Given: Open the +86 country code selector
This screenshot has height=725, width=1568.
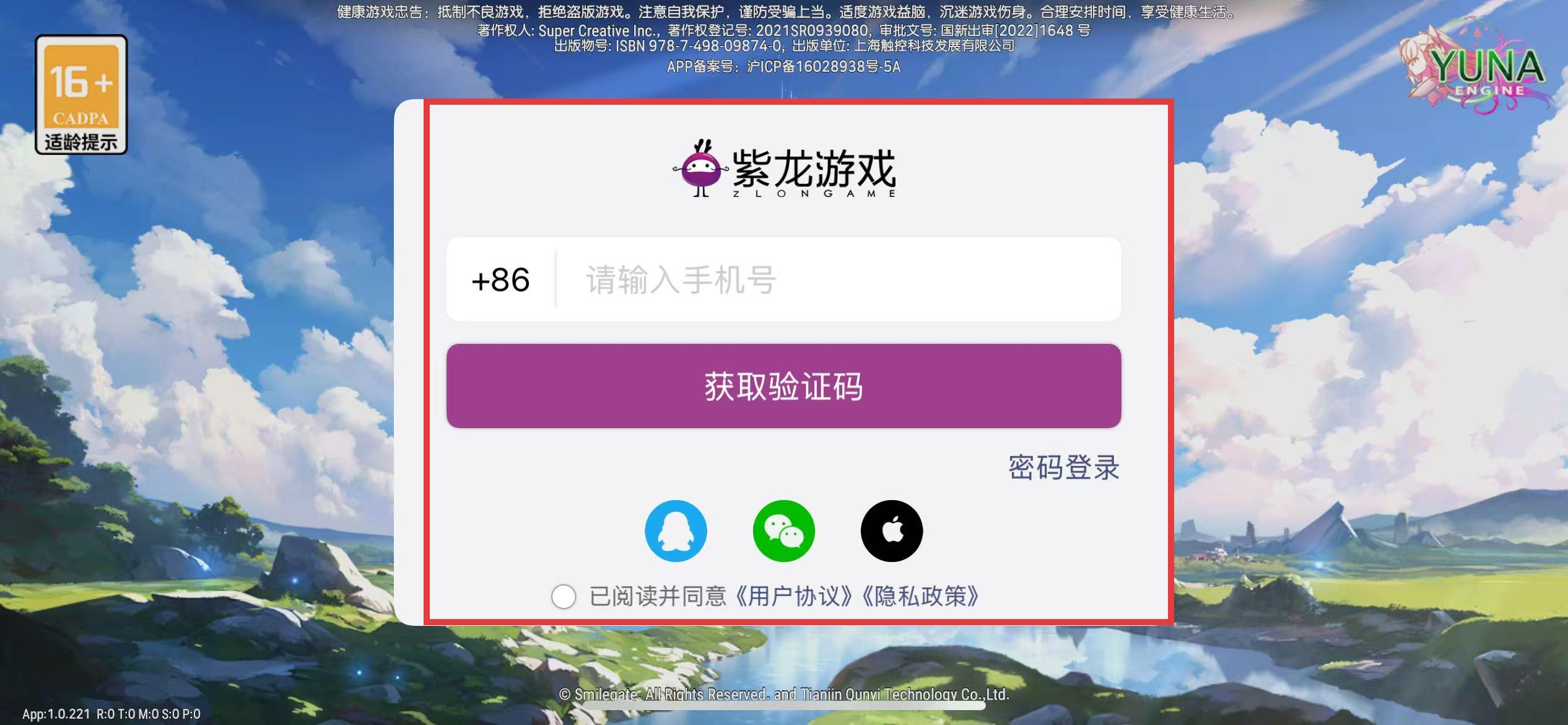Looking at the screenshot, I should 500,279.
